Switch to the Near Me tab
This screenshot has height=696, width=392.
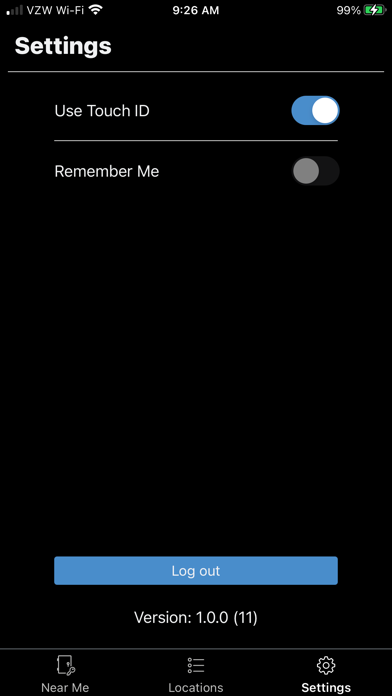coord(65,674)
